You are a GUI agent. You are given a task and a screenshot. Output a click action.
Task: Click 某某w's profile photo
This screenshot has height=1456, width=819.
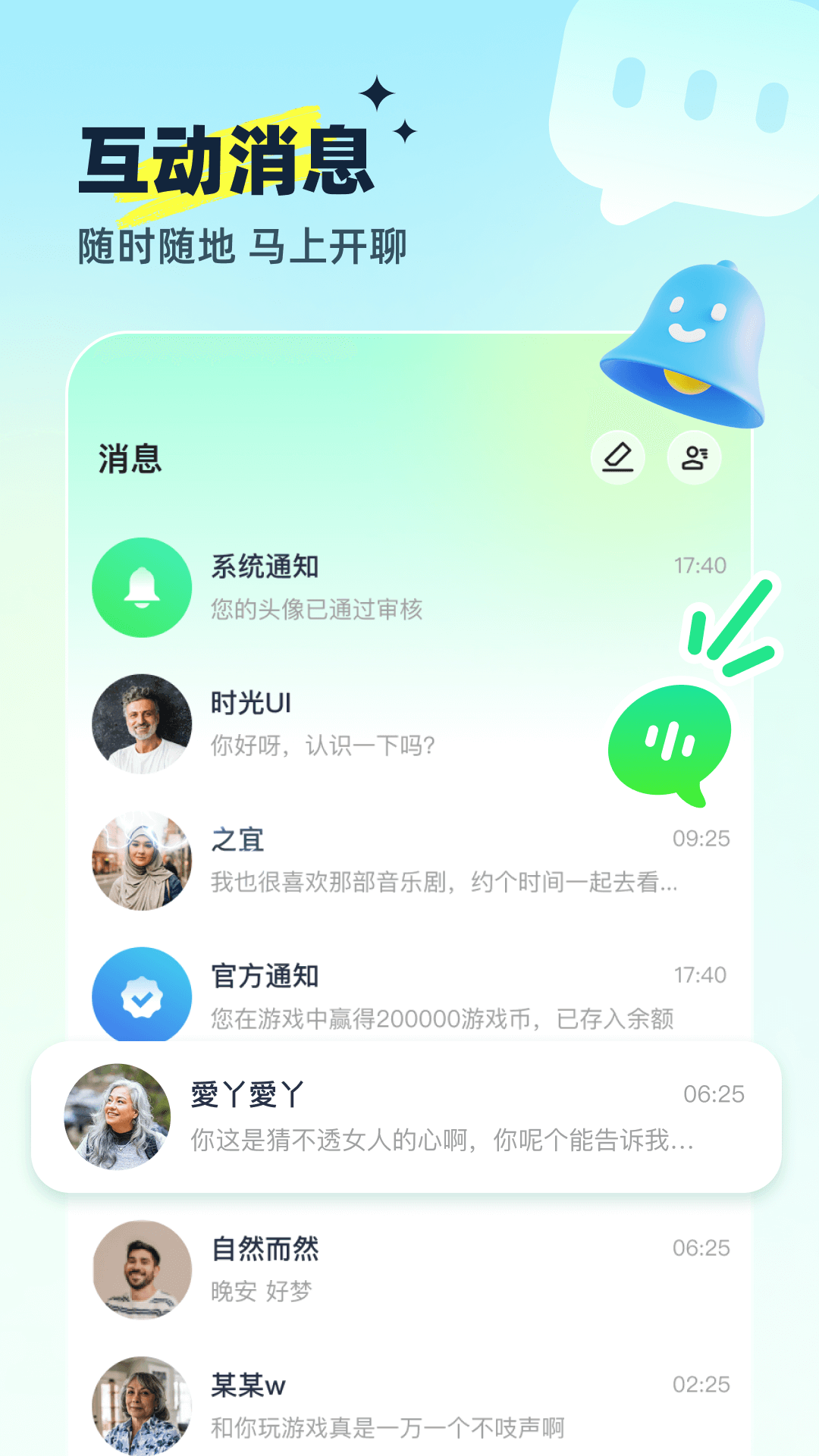coord(140,1407)
